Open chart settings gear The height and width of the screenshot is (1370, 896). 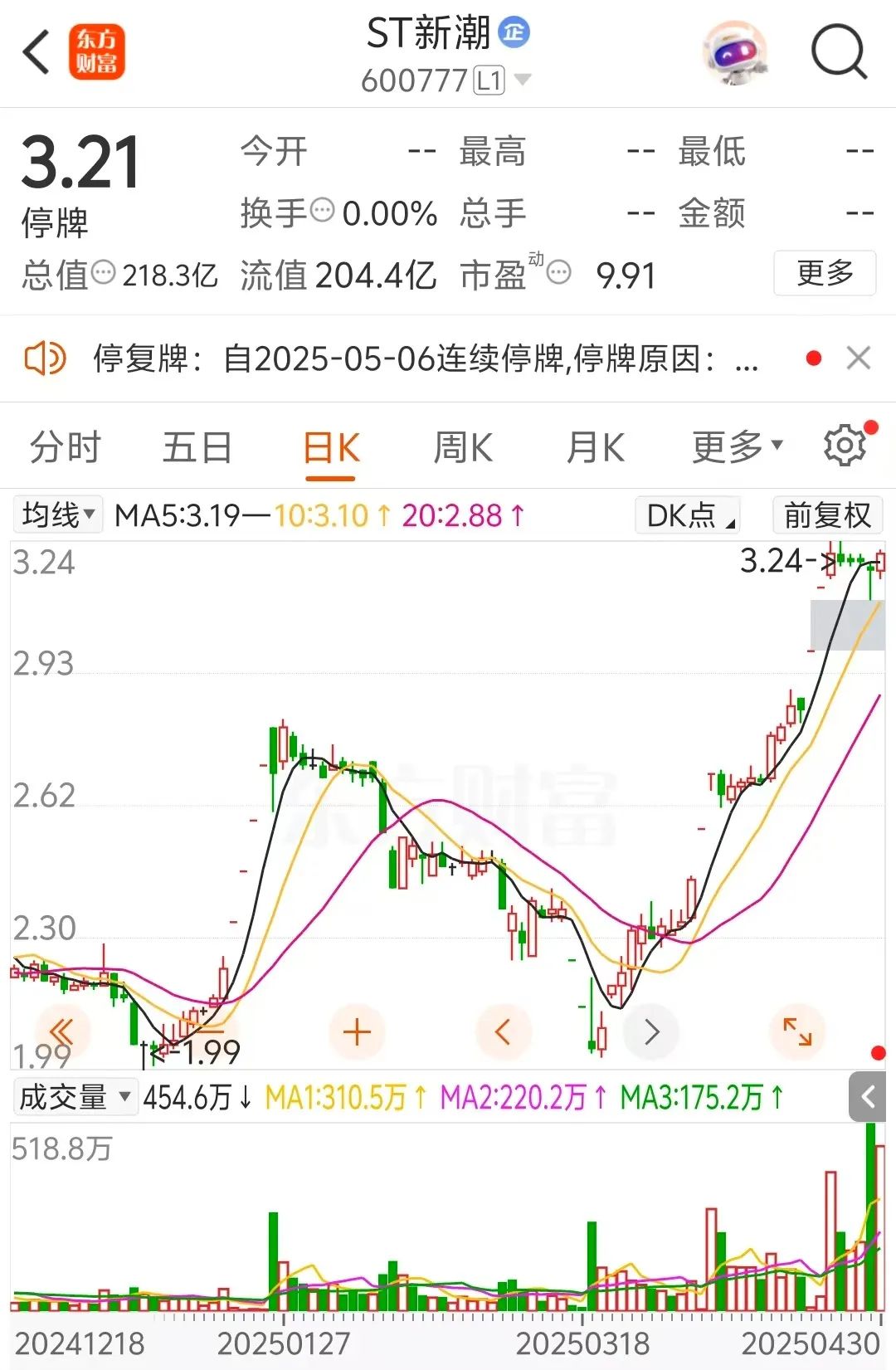click(845, 446)
